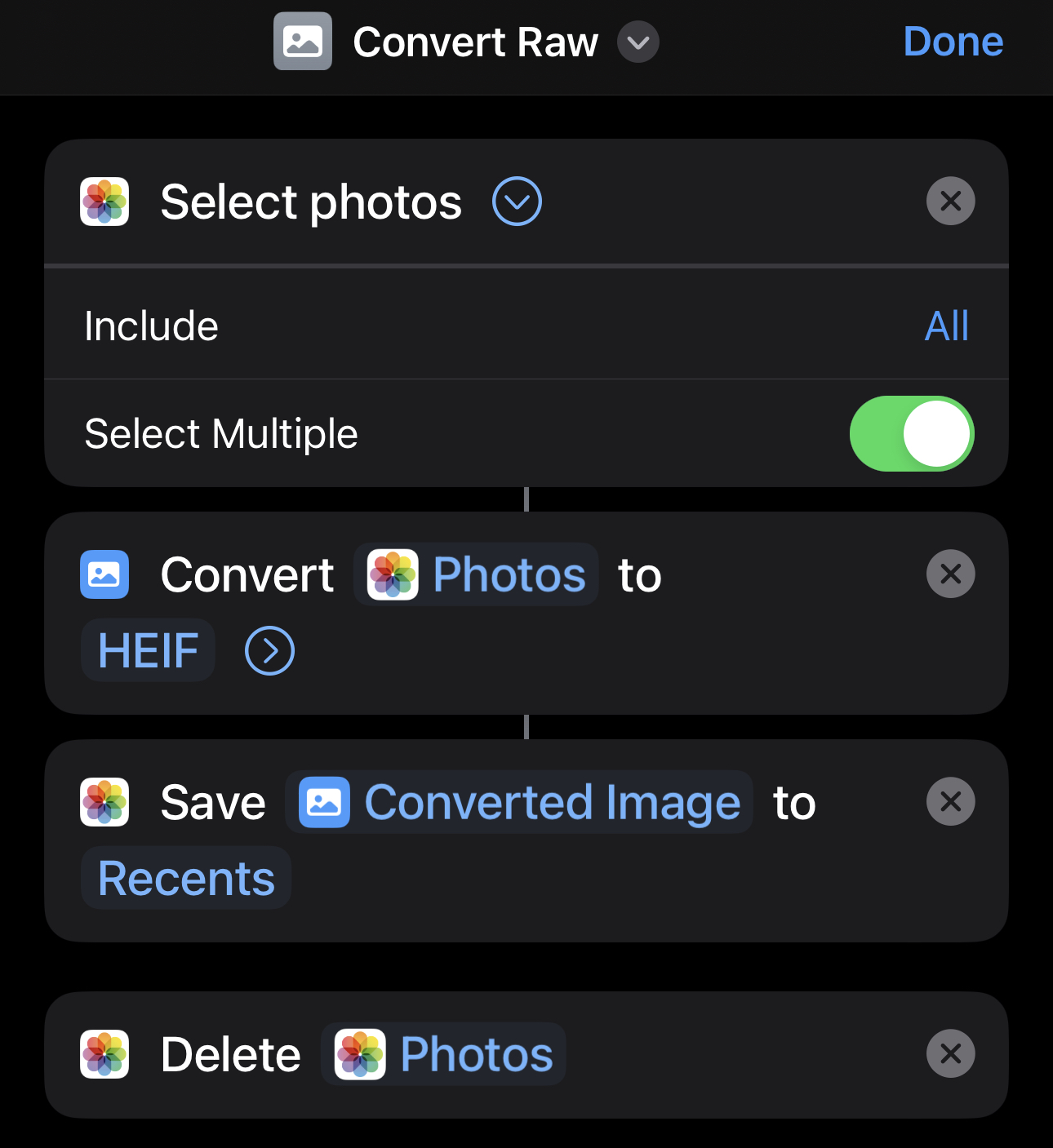
Task: Change the Include value from All
Action: (x=946, y=326)
